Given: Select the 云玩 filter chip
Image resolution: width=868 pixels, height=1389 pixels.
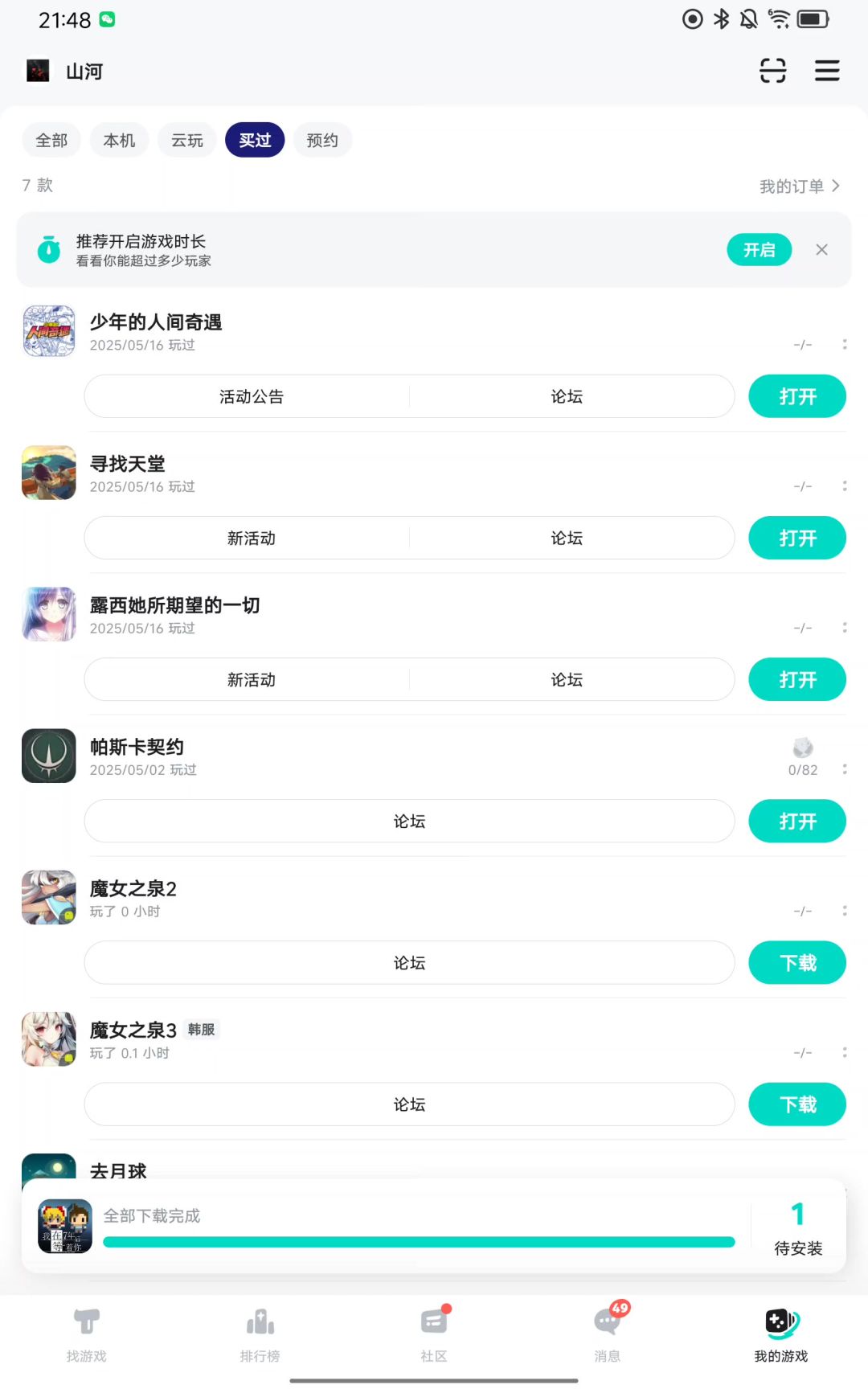Looking at the screenshot, I should pos(187,141).
